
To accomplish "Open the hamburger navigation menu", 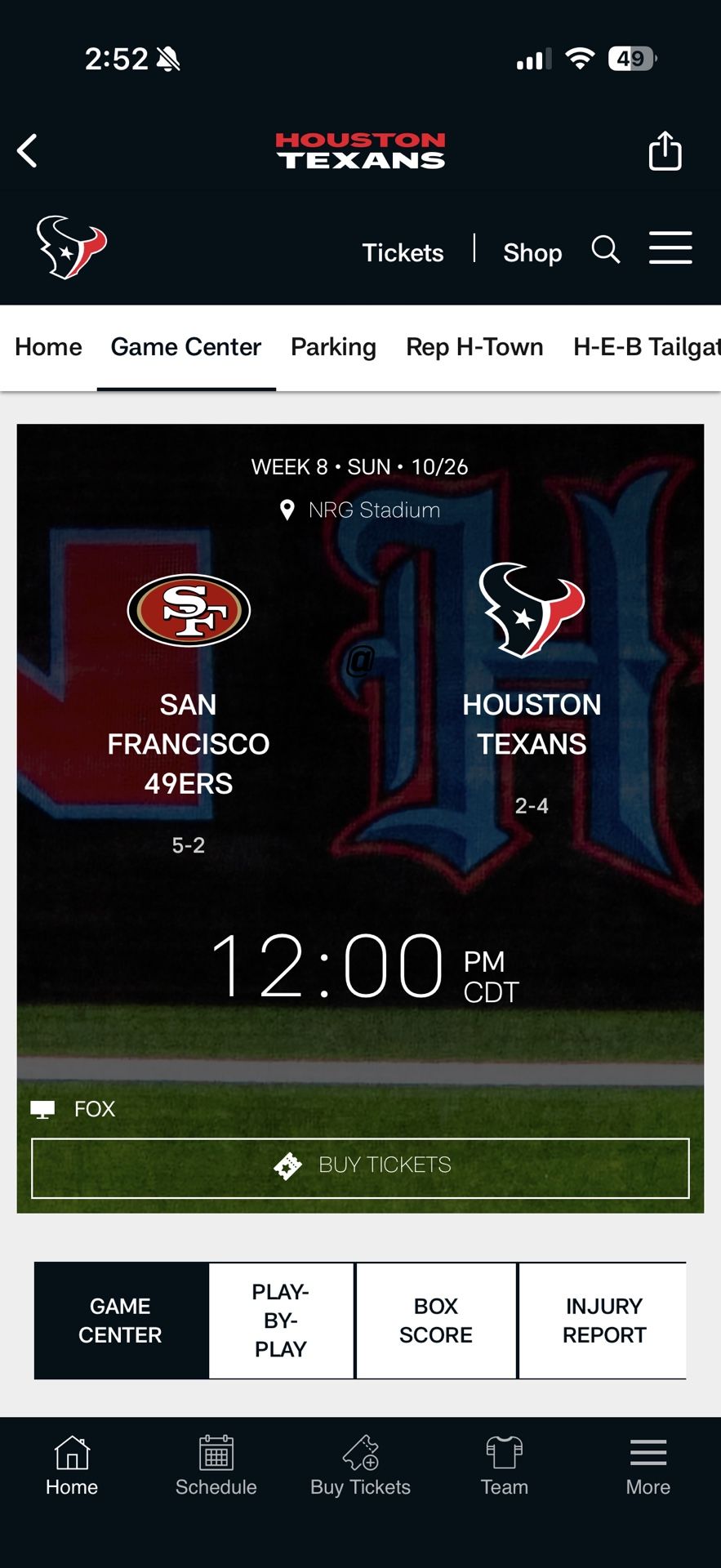I will (x=670, y=248).
